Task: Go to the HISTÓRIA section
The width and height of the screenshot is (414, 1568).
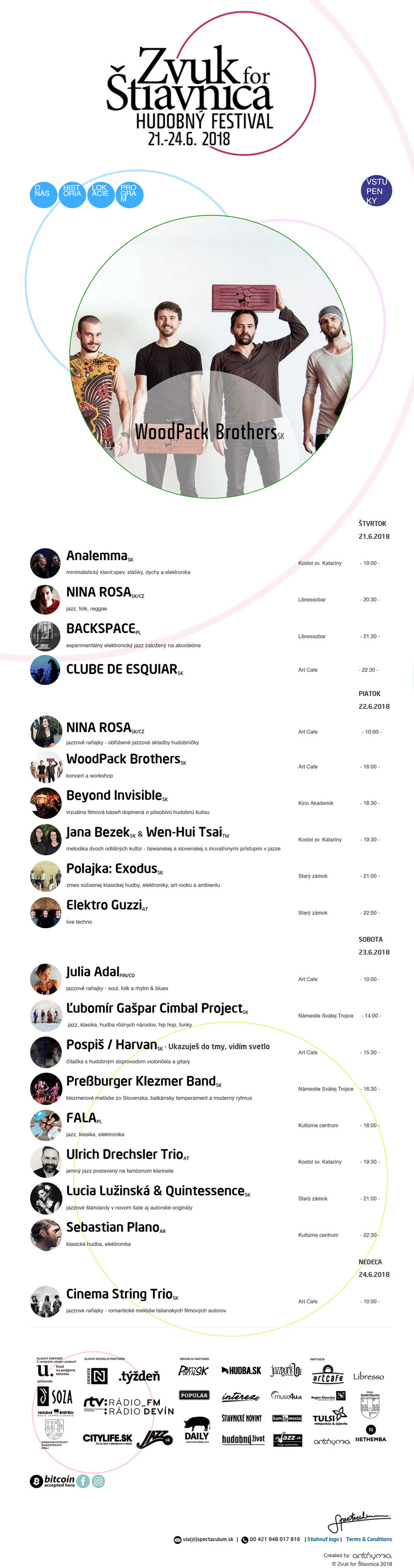Action: (72, 195)
